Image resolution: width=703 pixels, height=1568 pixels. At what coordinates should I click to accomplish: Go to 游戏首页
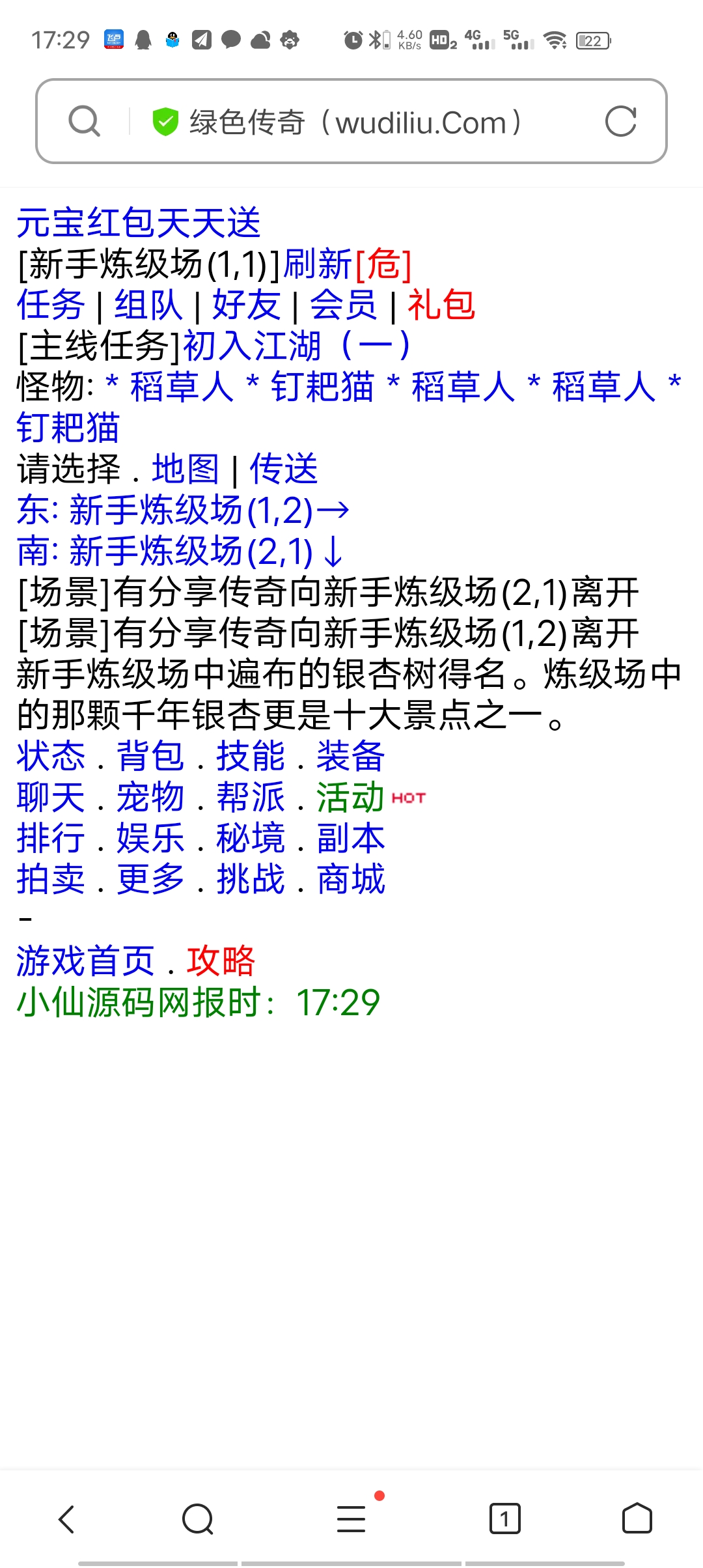86,961
